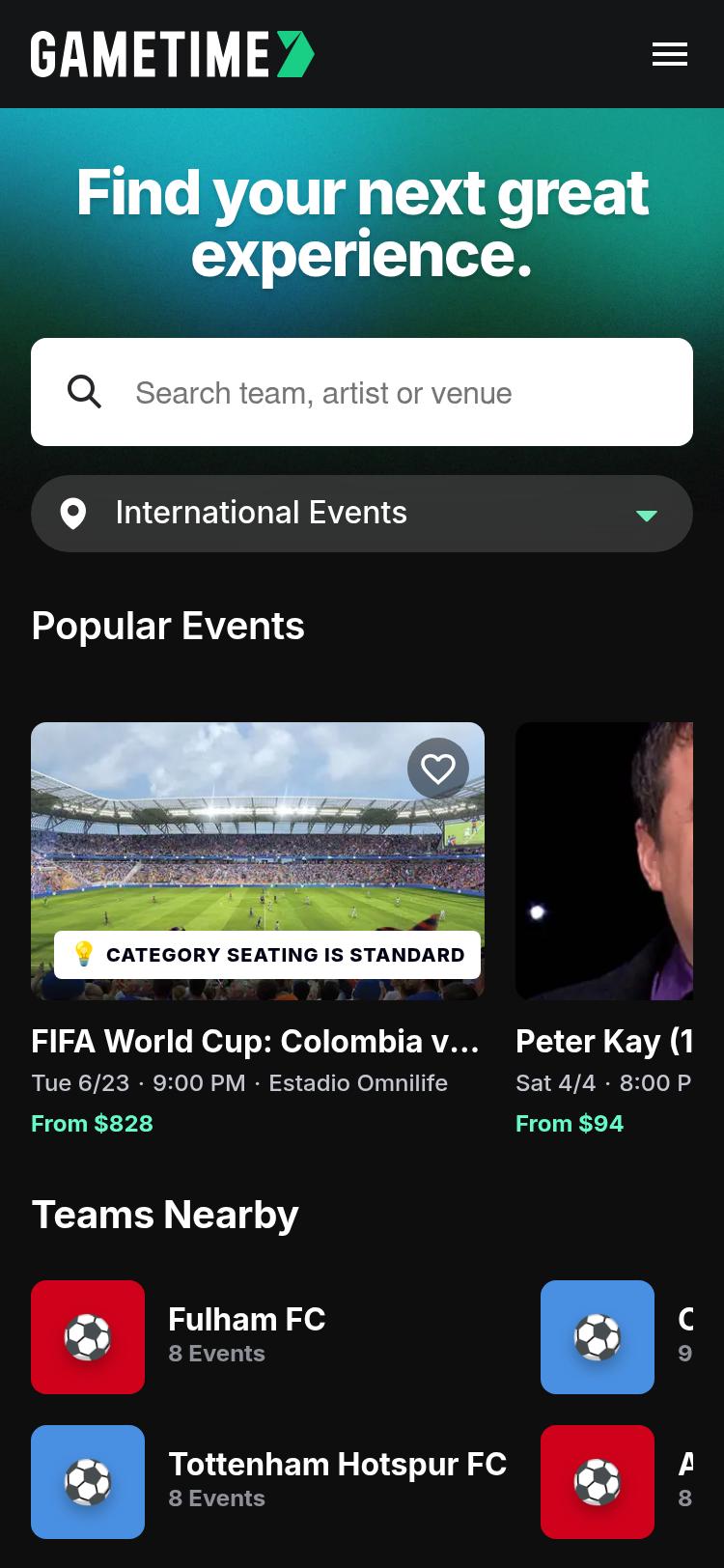Screen dimensions: 724x1568
Task: Open the FIFA World Cup: Colombia event
Action: (258, 1042)
